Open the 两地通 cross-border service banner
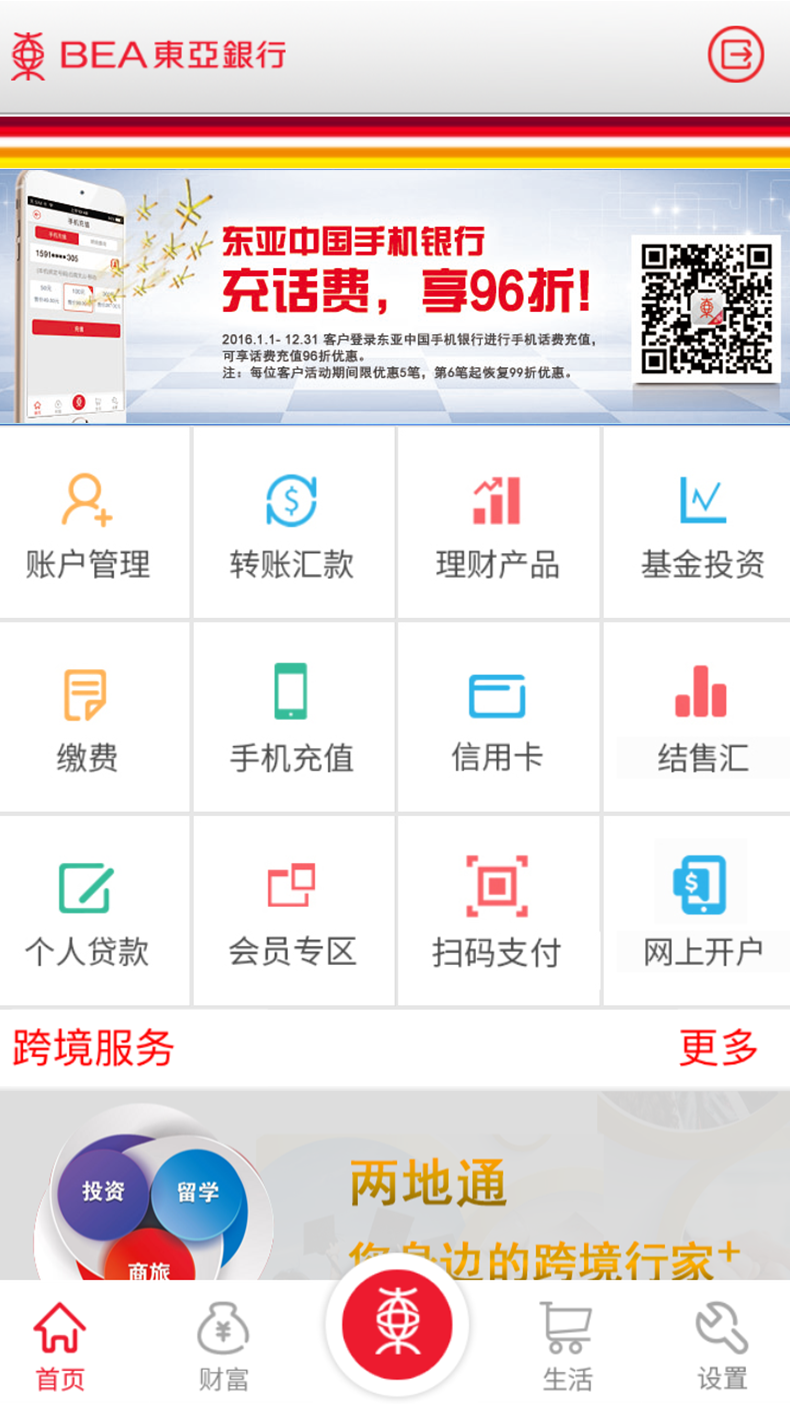The image size is (790, 1405). coord(395,1186)
